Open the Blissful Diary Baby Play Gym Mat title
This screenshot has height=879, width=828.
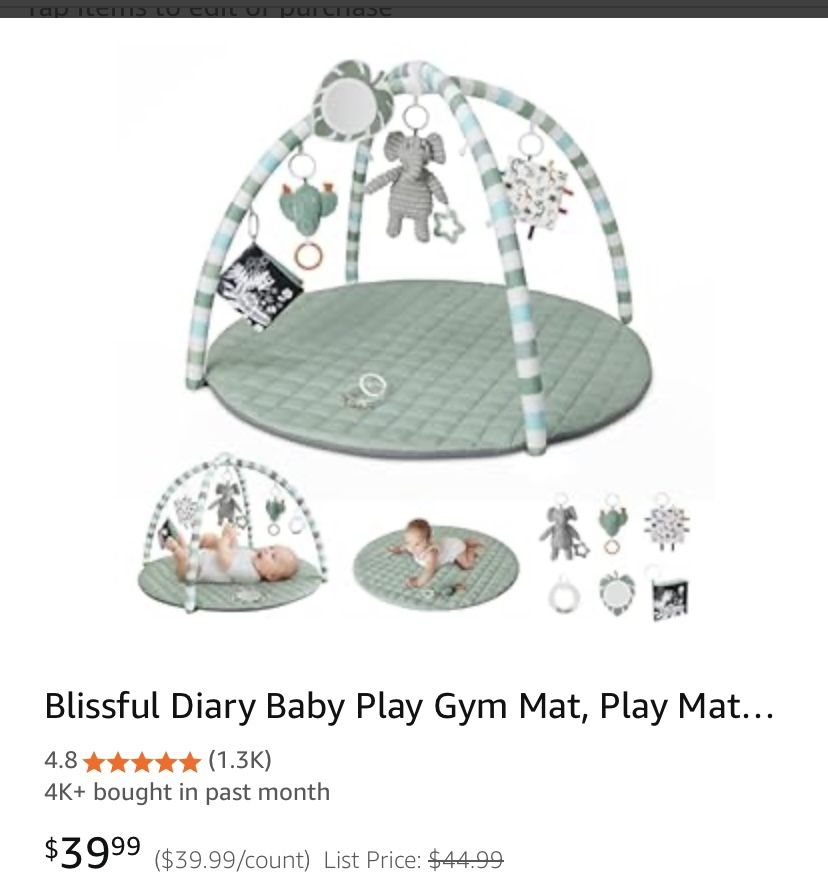click(x=409, y=706)
